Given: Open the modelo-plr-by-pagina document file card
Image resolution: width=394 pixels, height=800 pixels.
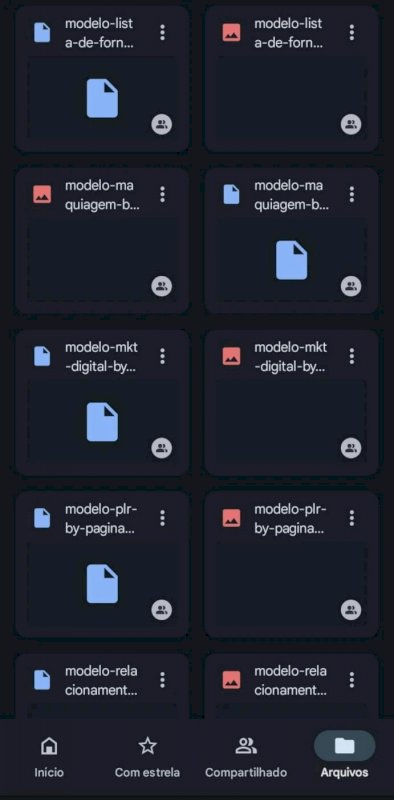Looking at the screenshot, I should 102,564.
